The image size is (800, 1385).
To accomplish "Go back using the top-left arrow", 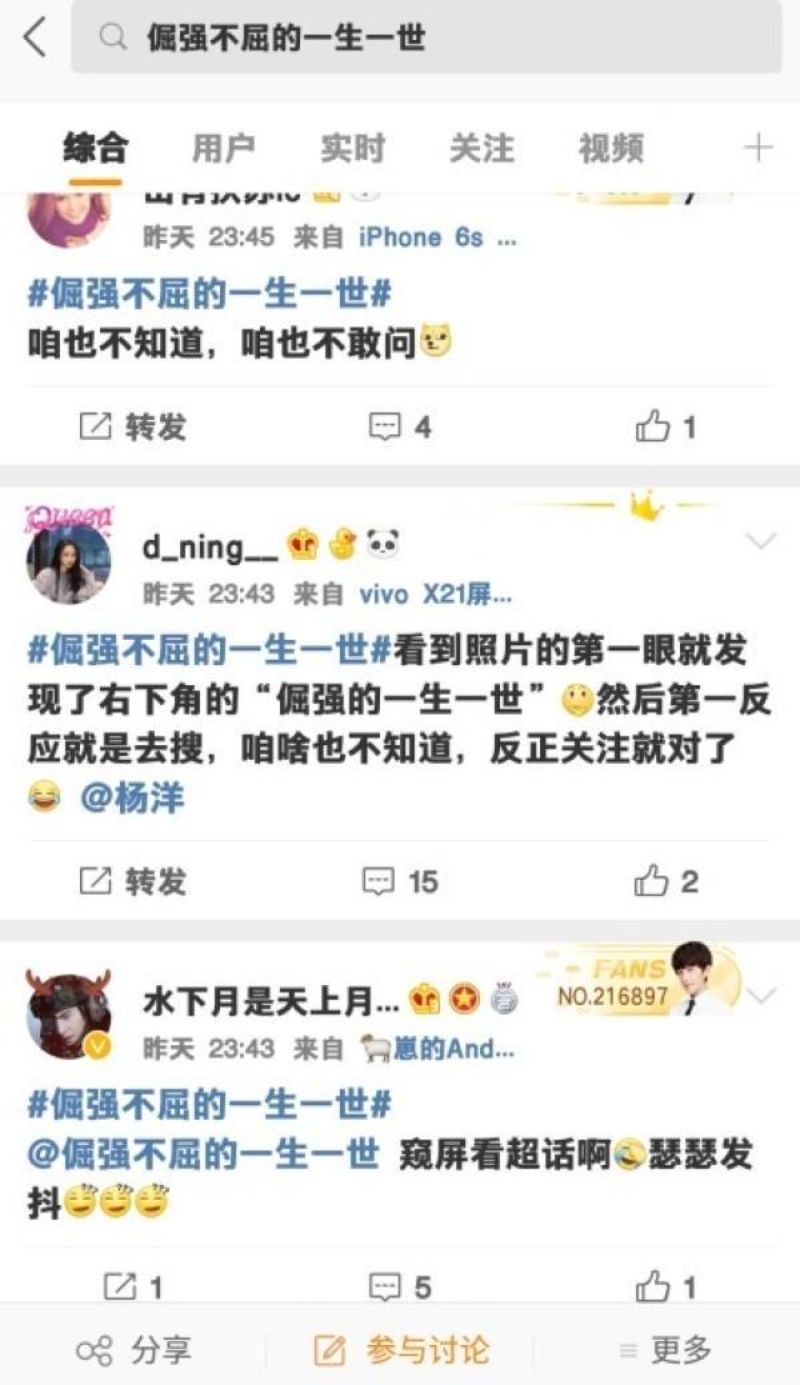I will pos(35,39).
